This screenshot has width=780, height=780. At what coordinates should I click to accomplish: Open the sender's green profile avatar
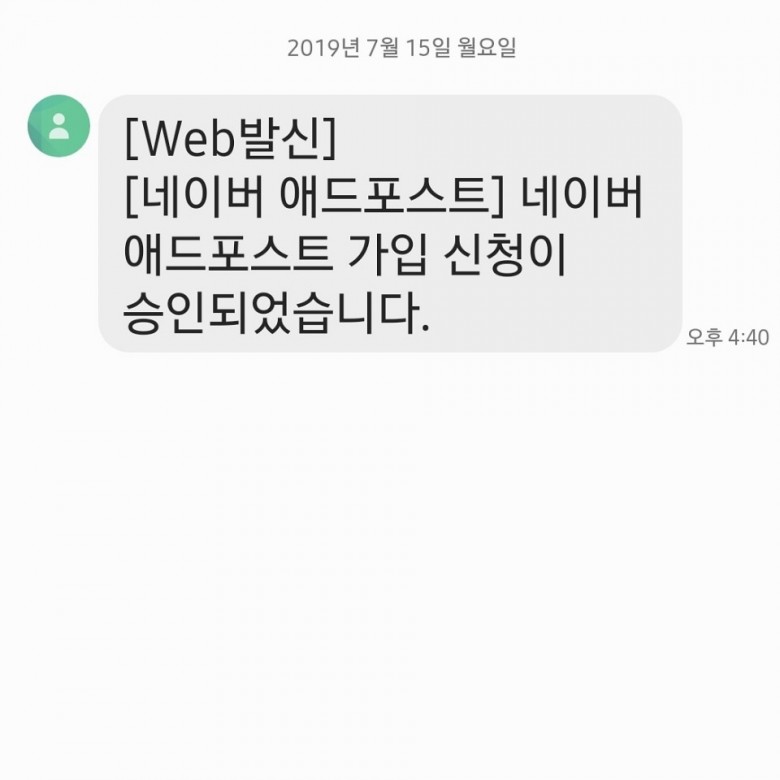point(58,126)
